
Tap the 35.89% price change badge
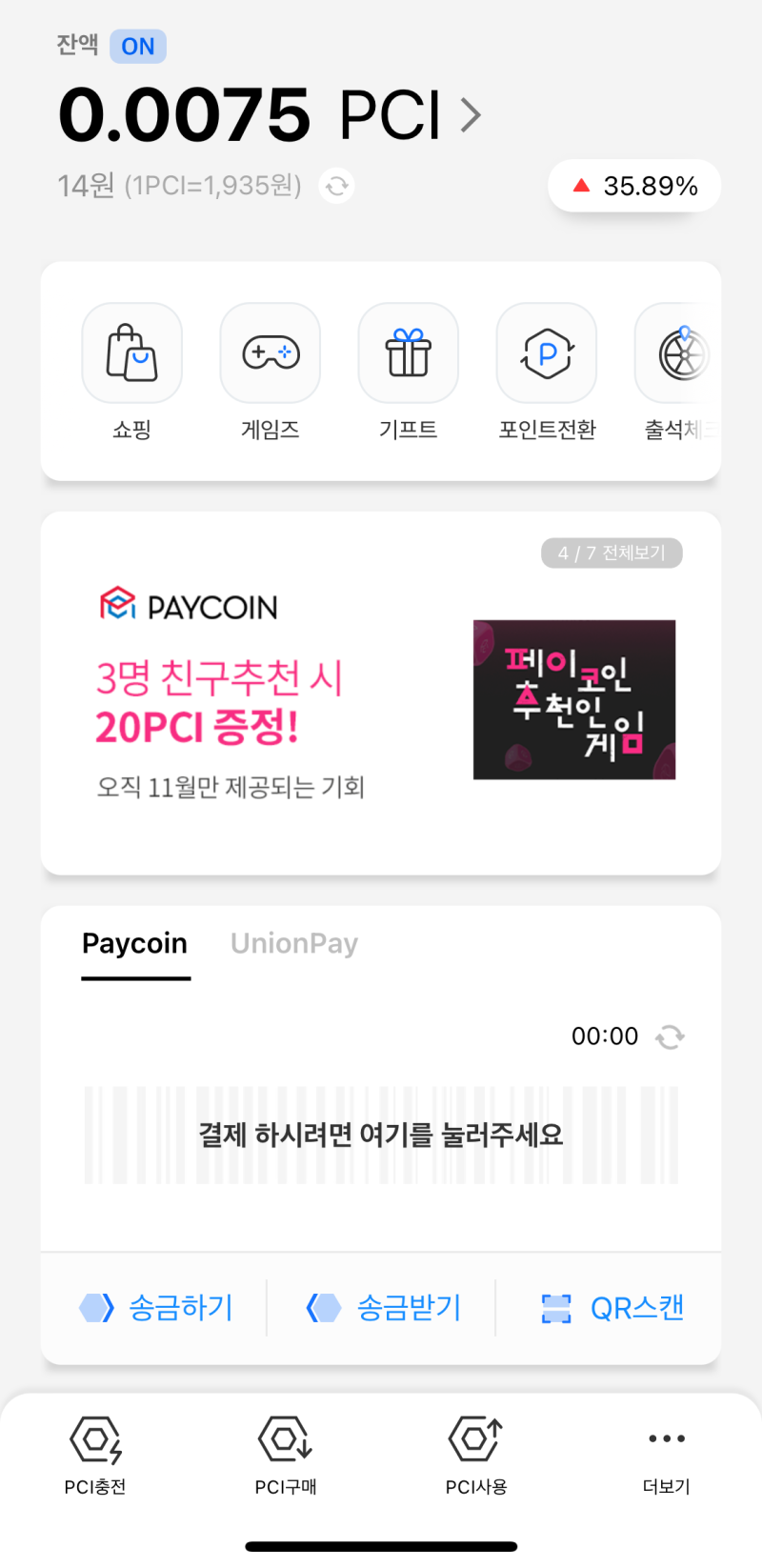[634, 186]
